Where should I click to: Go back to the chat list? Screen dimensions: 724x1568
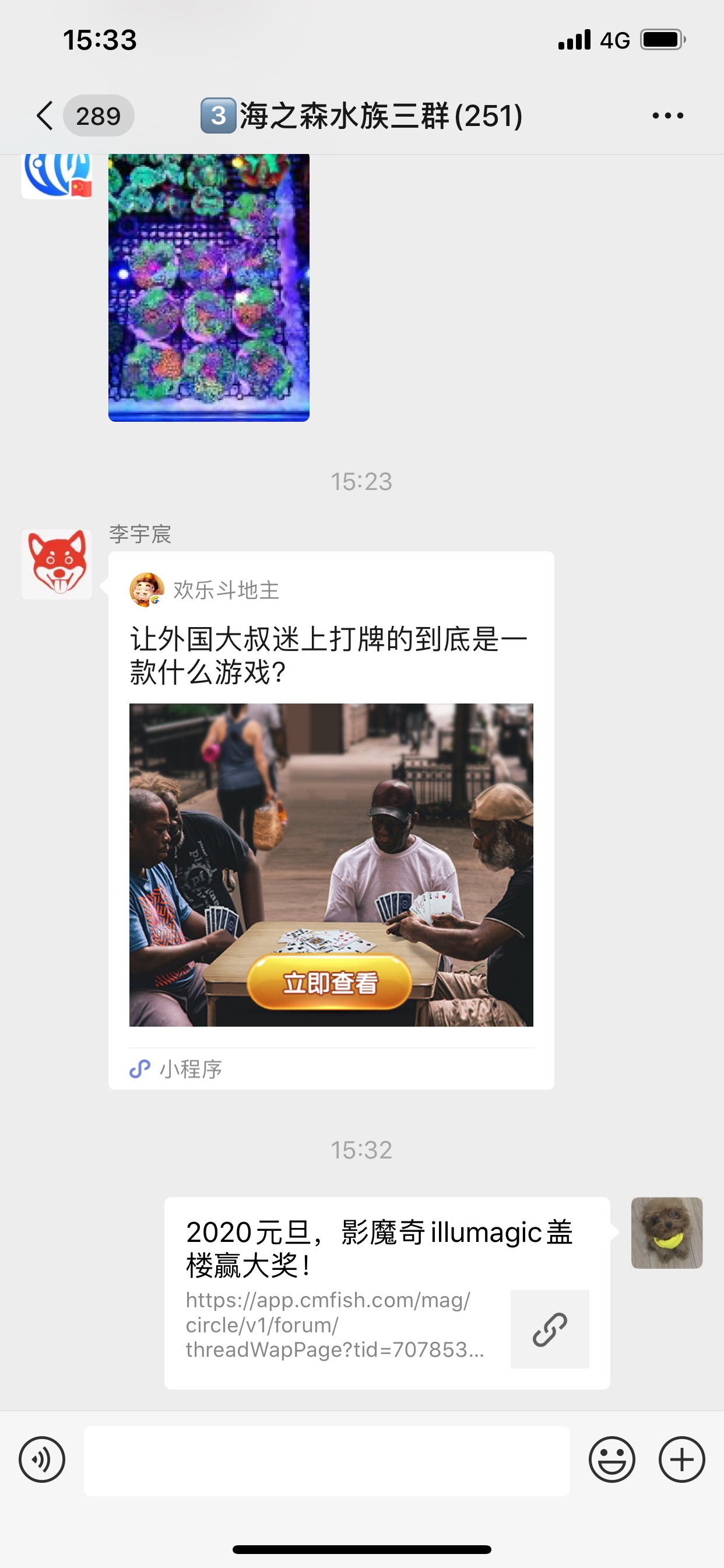click(45, 116)
